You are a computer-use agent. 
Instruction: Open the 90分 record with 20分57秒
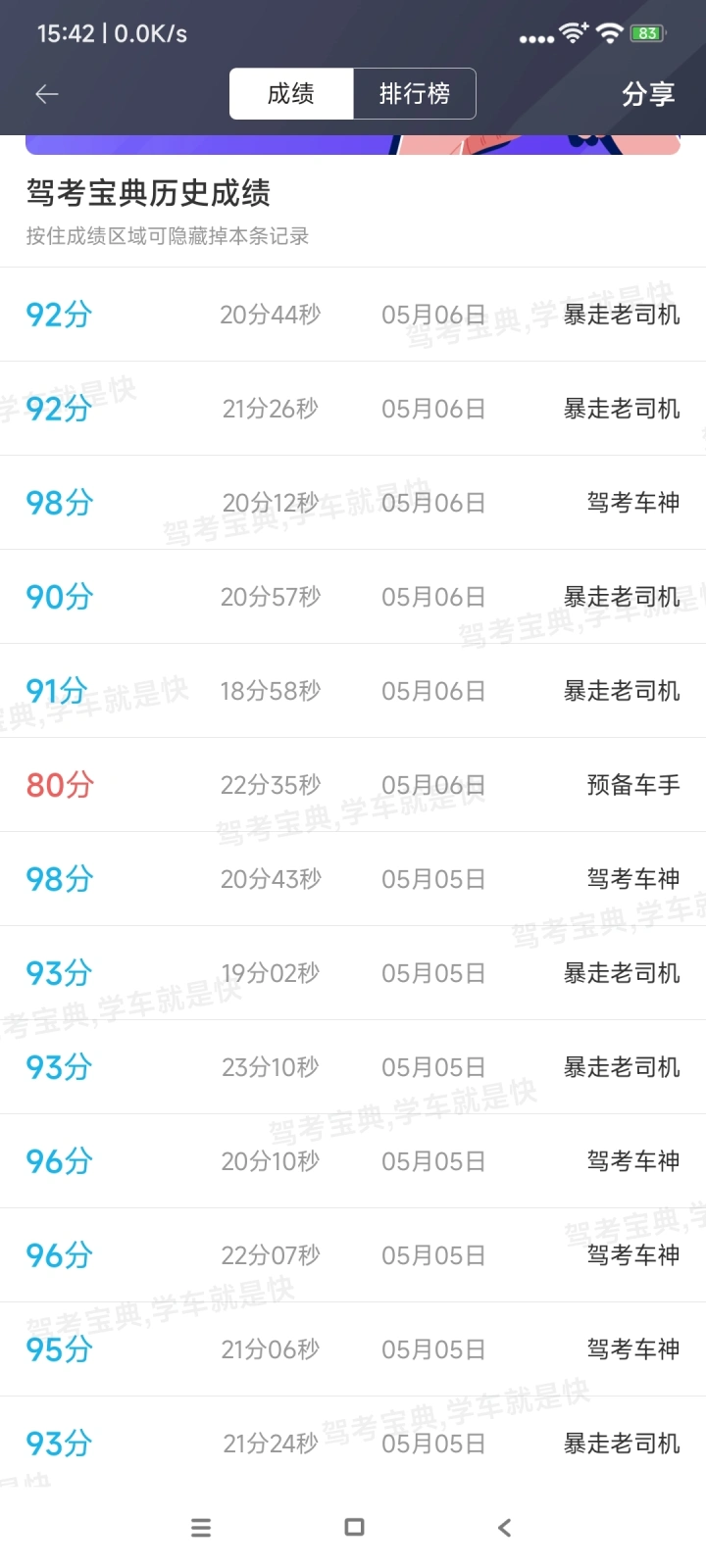tap(353, 597)
